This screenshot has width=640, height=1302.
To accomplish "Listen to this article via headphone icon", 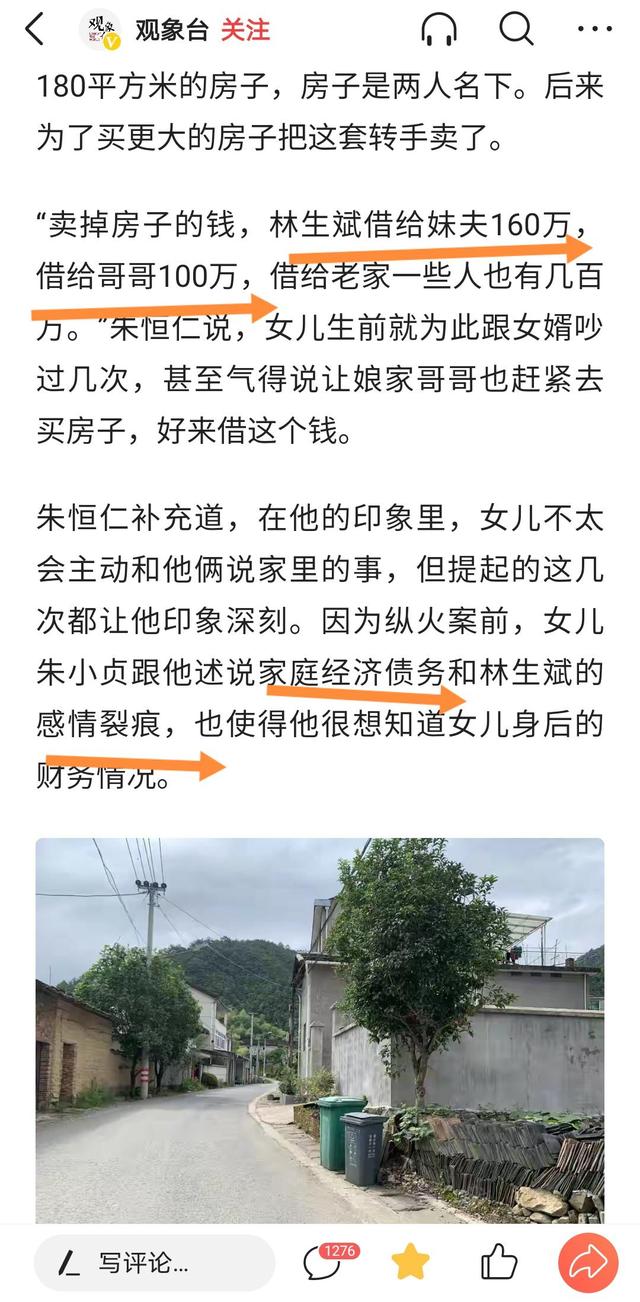I will click(439, 30).
